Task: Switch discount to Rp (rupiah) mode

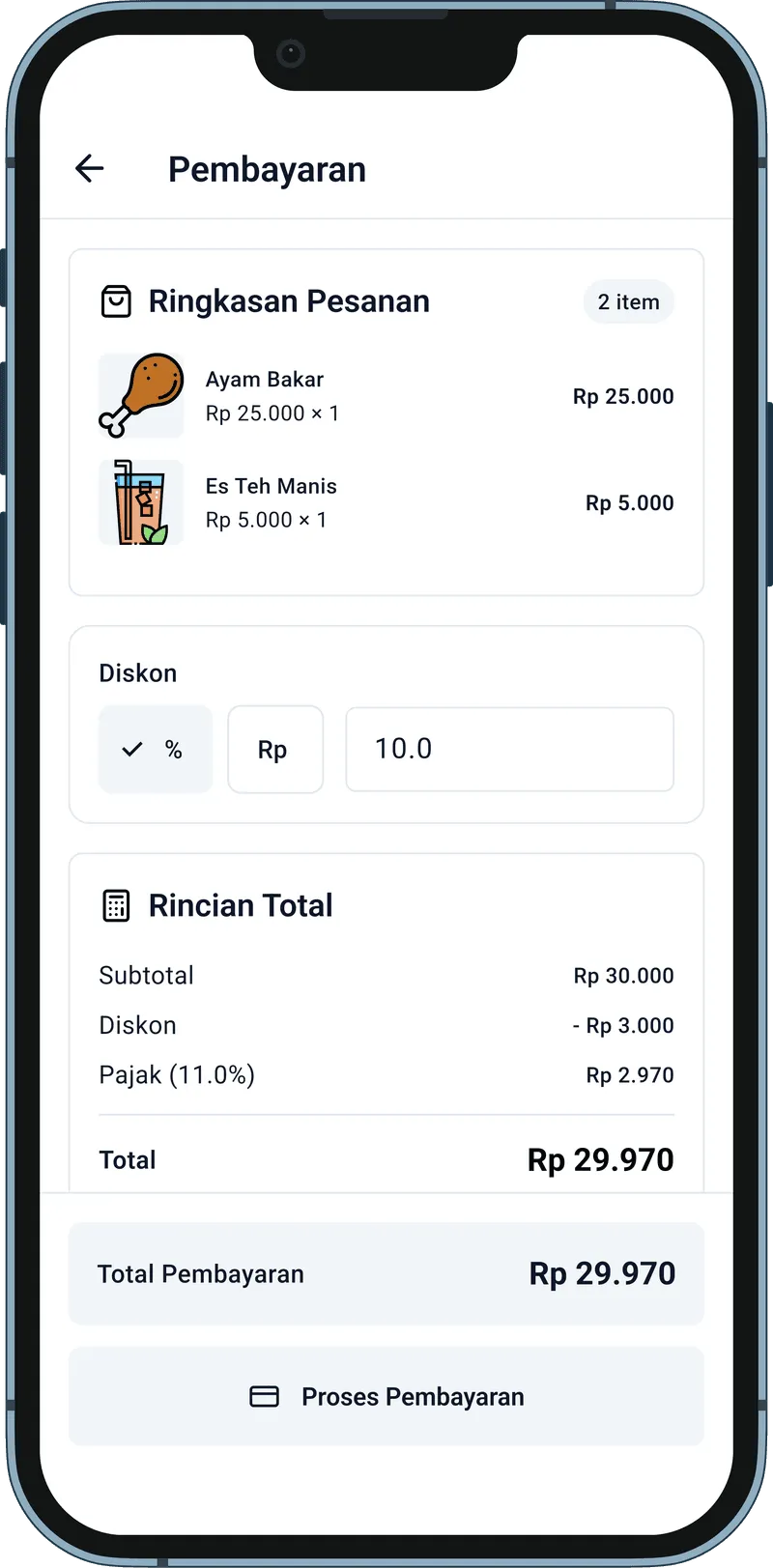Action: [x=275, y=749]
